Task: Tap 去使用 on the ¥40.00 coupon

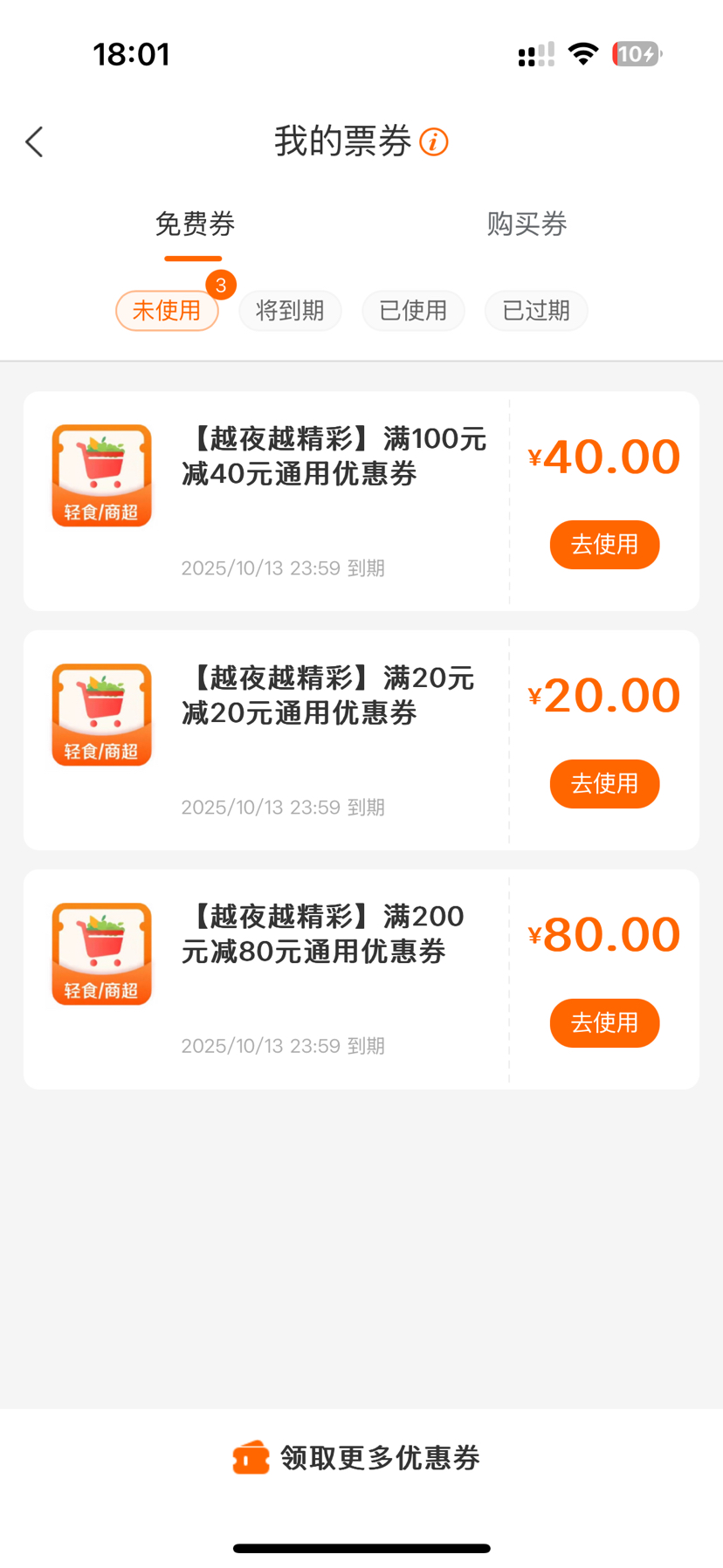Action: (x=604, y=545)
